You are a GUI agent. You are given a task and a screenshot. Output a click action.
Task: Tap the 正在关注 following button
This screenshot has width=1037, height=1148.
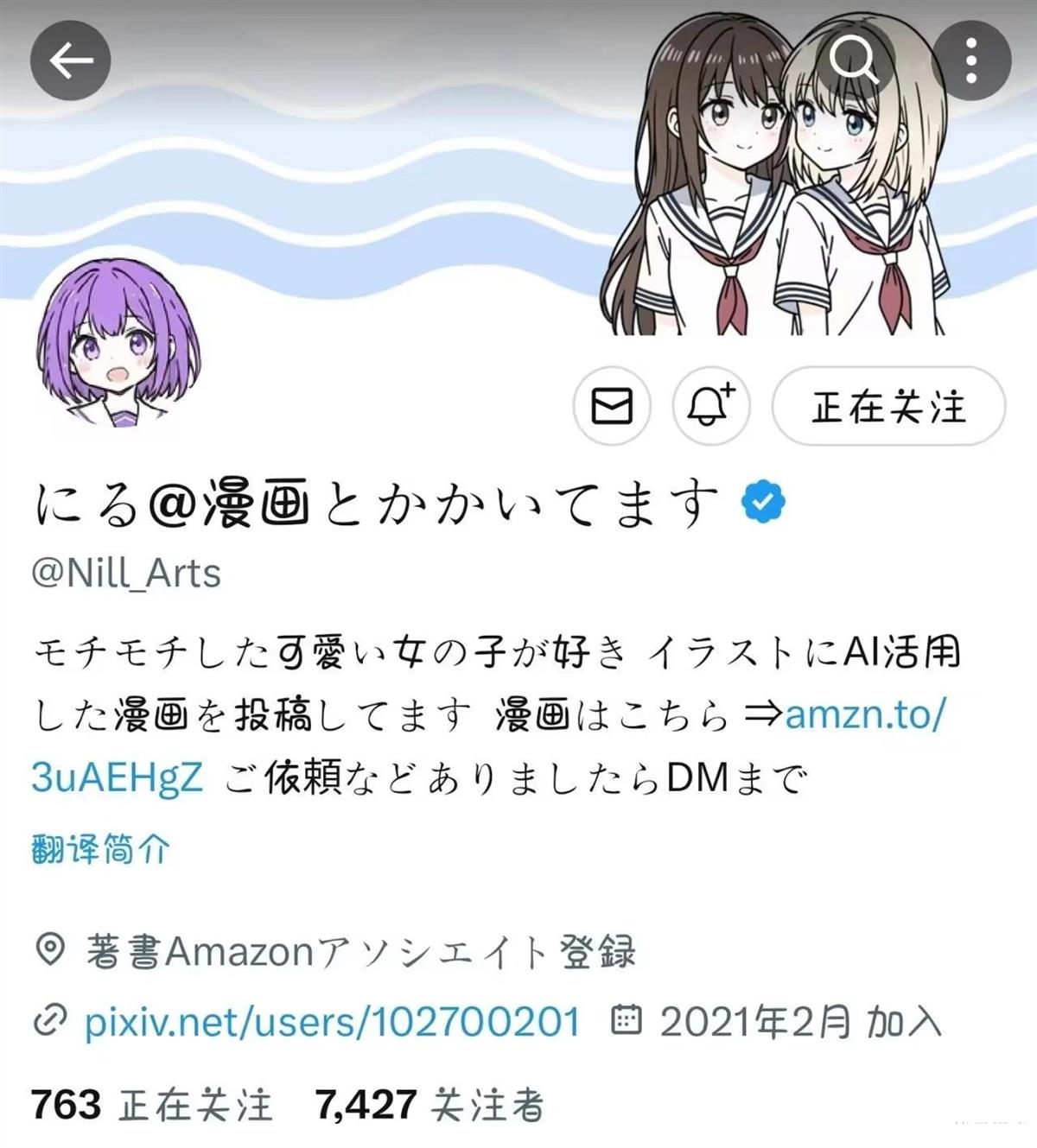888,406
